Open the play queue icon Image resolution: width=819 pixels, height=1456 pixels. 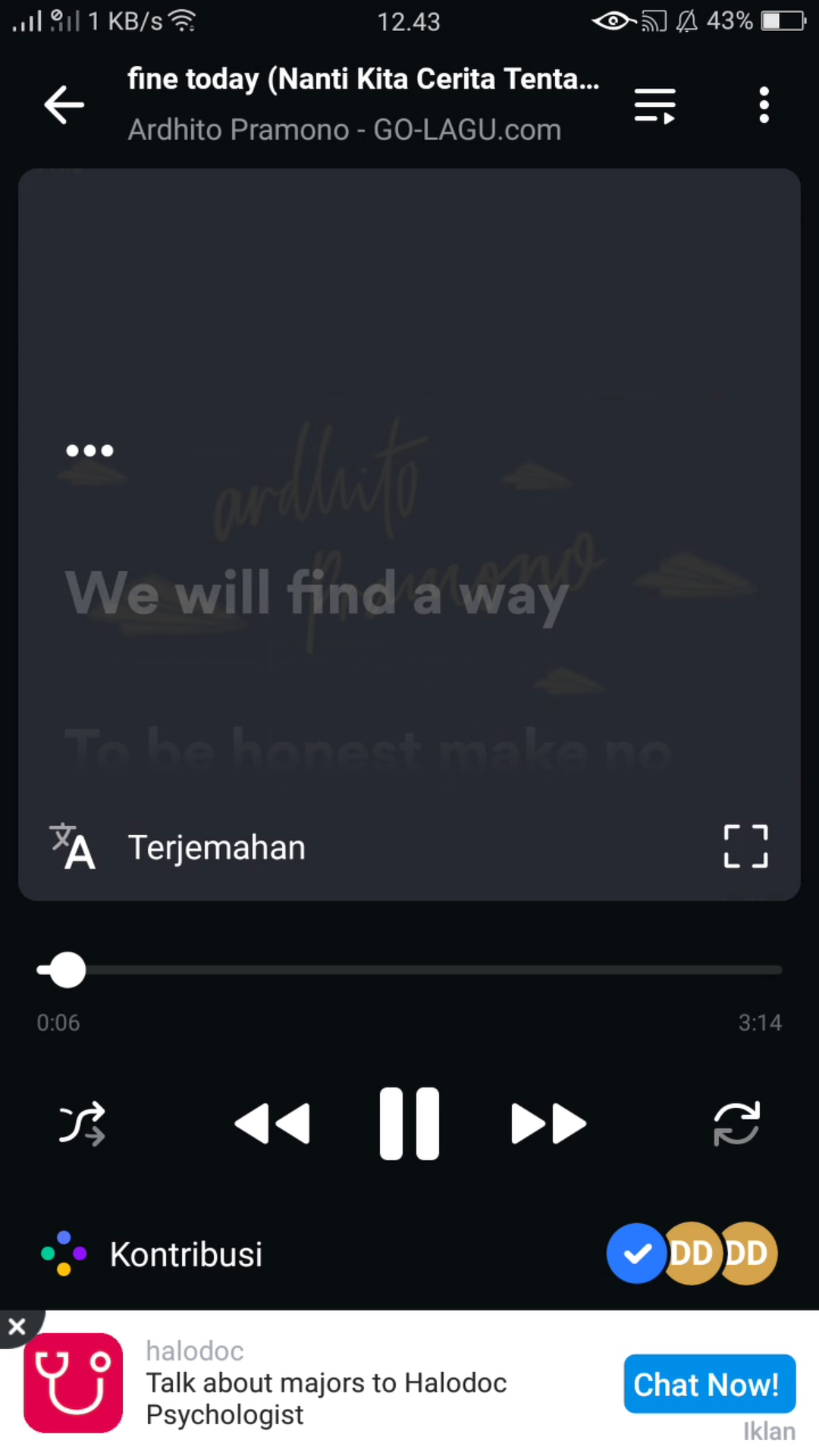click(x=654, y=105)
